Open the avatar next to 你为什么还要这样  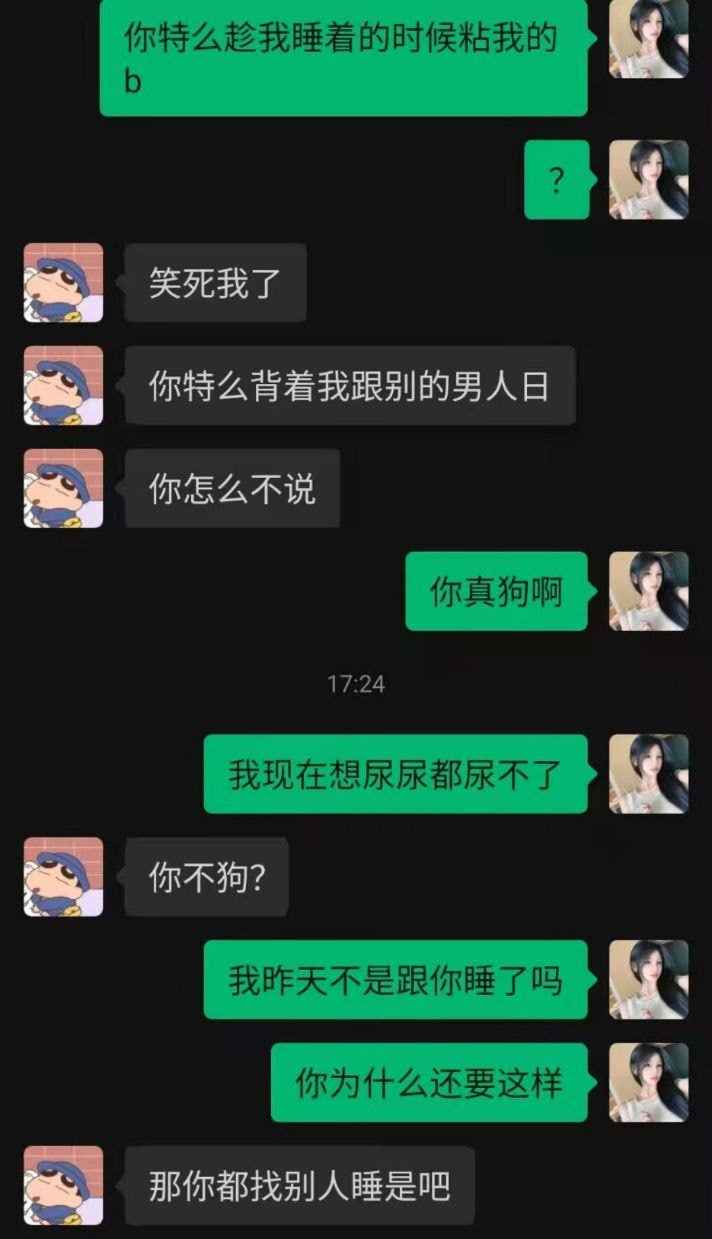pyautogui.click(x=649, y=1083)
